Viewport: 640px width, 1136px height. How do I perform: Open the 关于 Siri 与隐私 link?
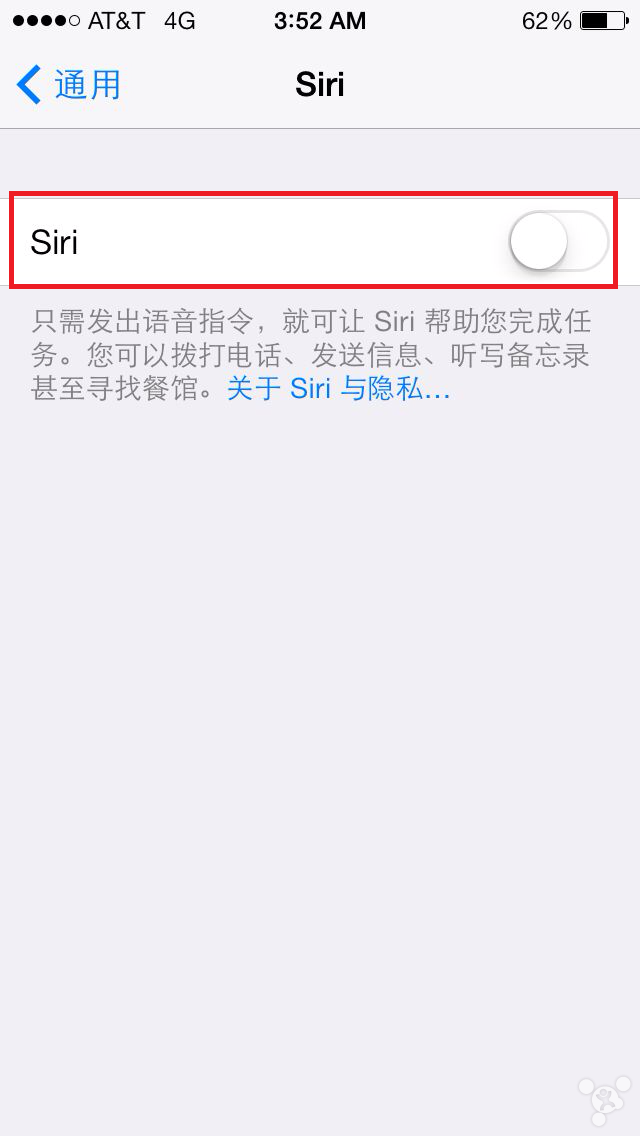[339, 389]
